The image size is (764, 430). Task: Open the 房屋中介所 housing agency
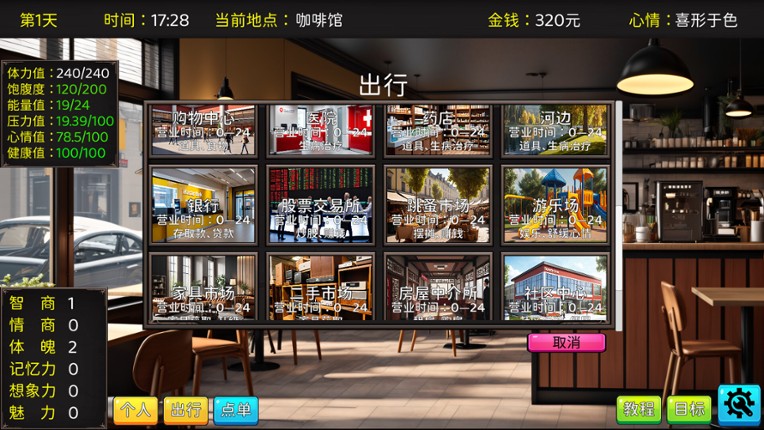tap(438, 287)
